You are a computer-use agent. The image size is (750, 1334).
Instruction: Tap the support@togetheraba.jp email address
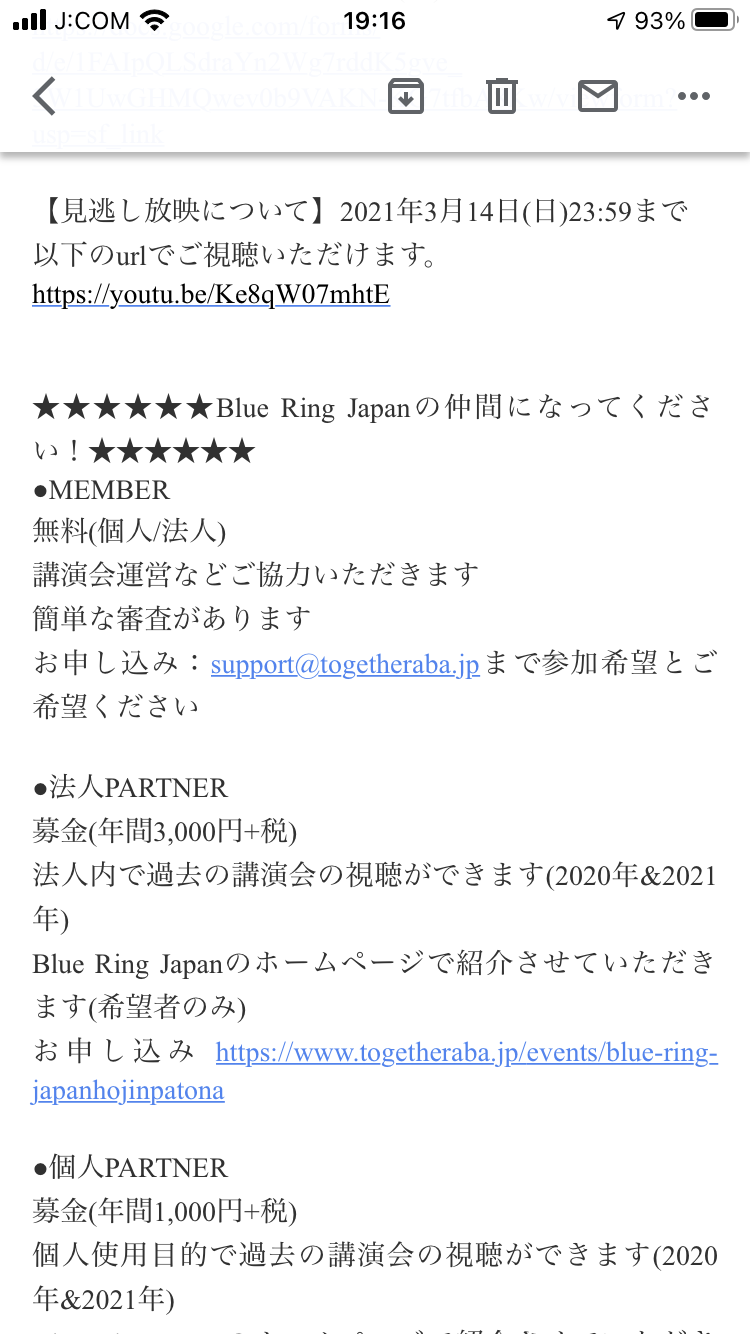point(345,665)
